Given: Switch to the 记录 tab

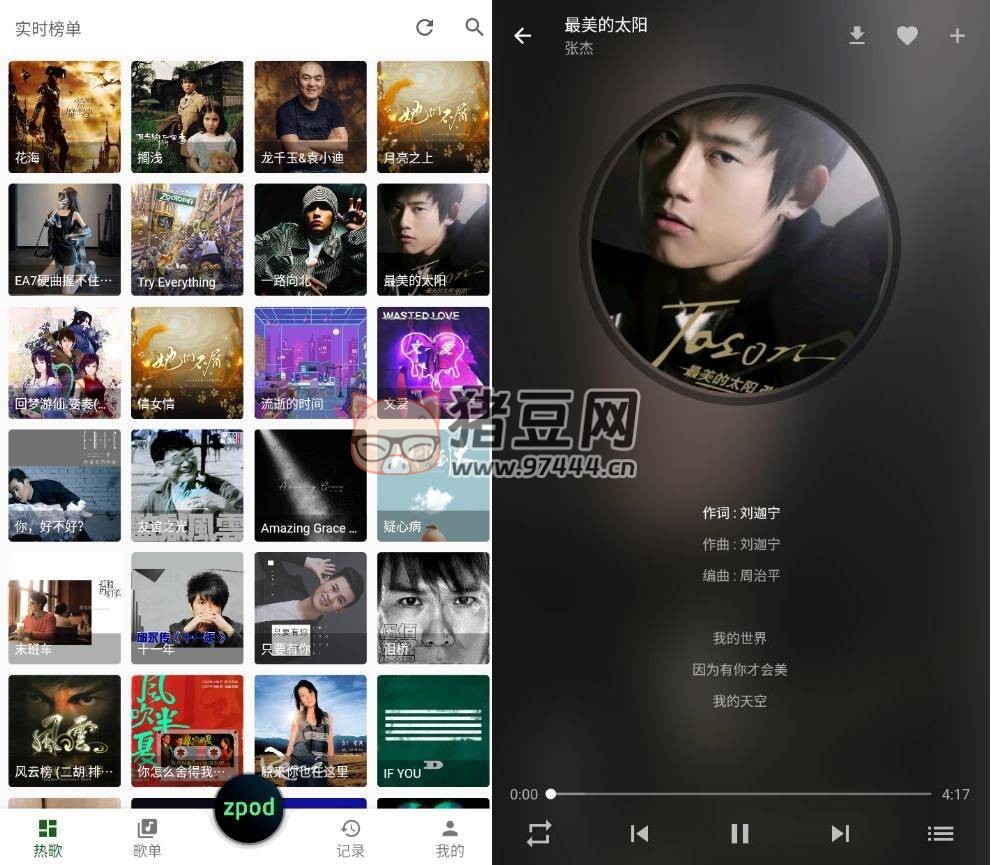Looking at the screenshot, I should tap(350, 838).
